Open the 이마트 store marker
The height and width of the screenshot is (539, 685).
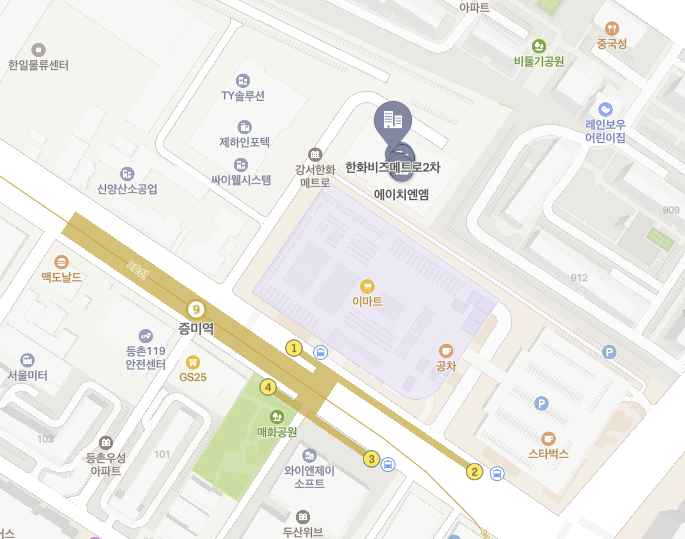tap(367, 285)
